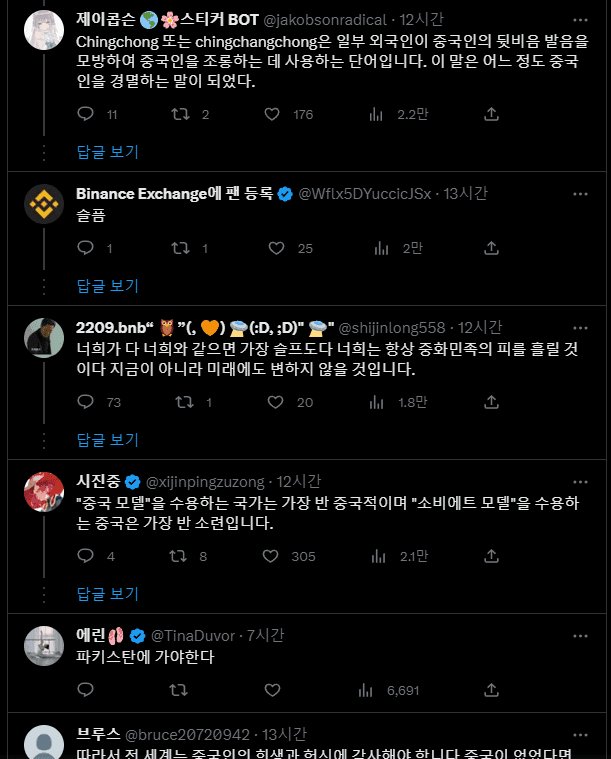Reply to the tweet by 2209.bnb
611x759 pixels.
point(86,403)
